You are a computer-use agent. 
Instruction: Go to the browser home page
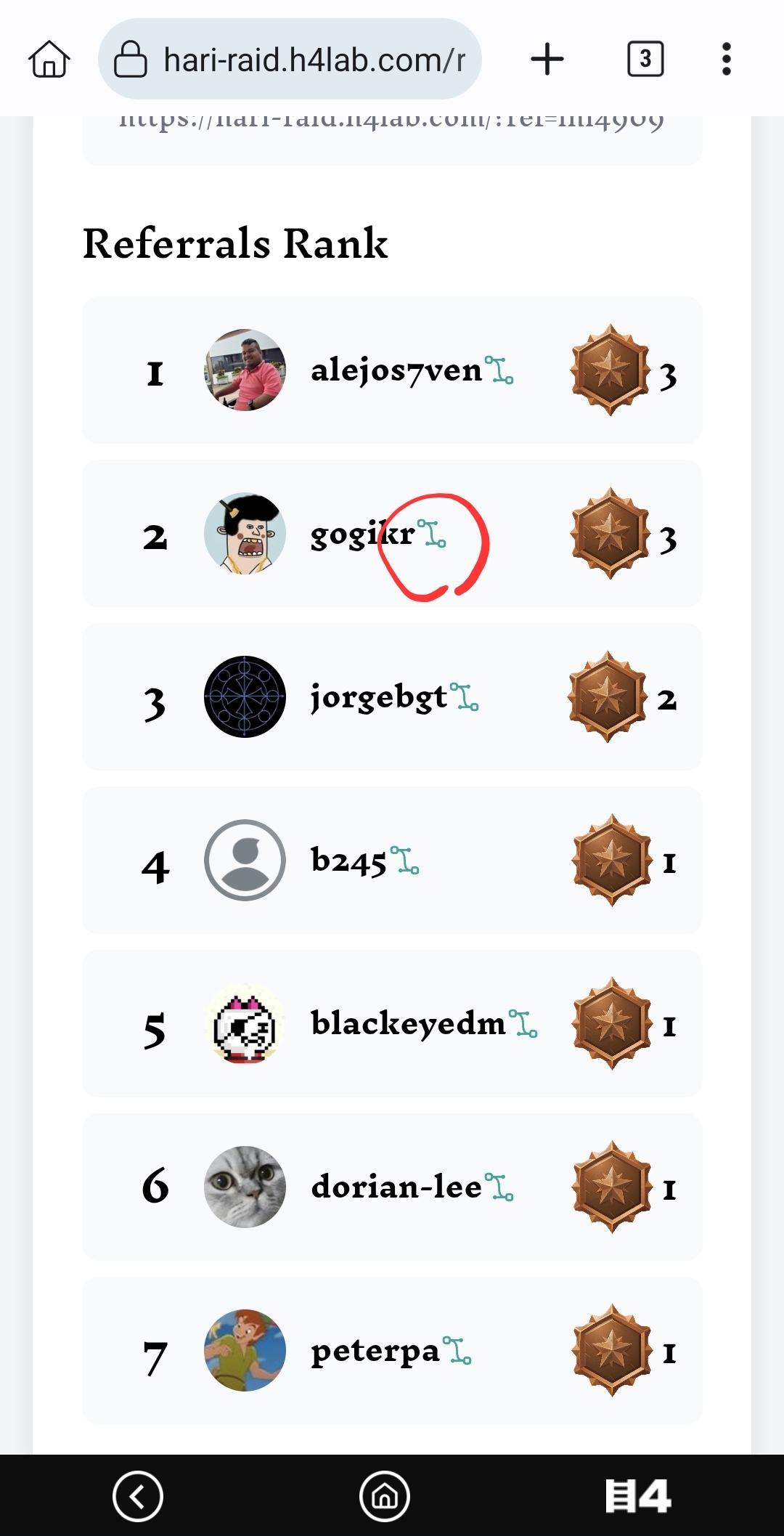pyautogui.click(x=49, y=59)
